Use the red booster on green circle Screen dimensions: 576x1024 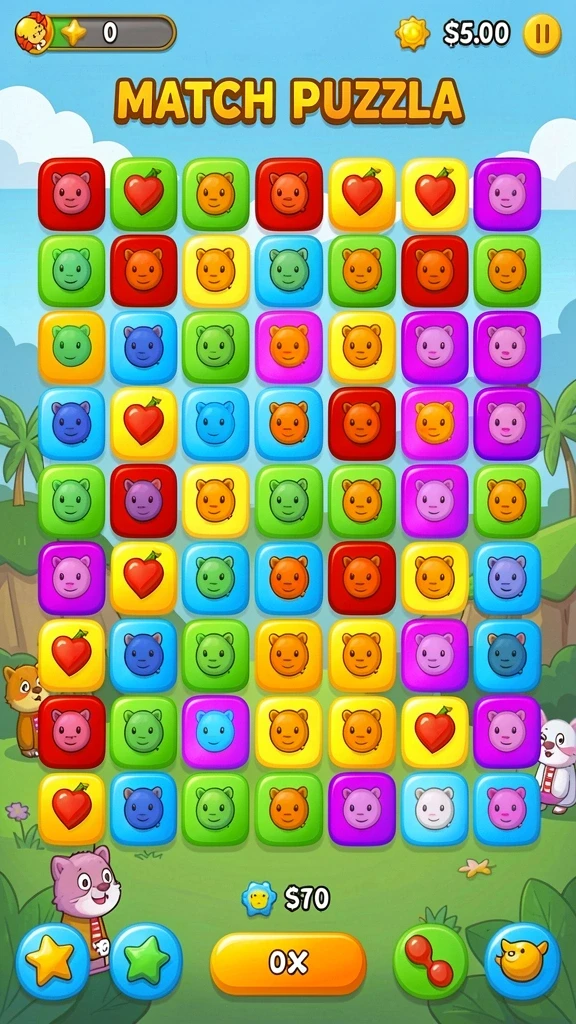coord(430,960)
